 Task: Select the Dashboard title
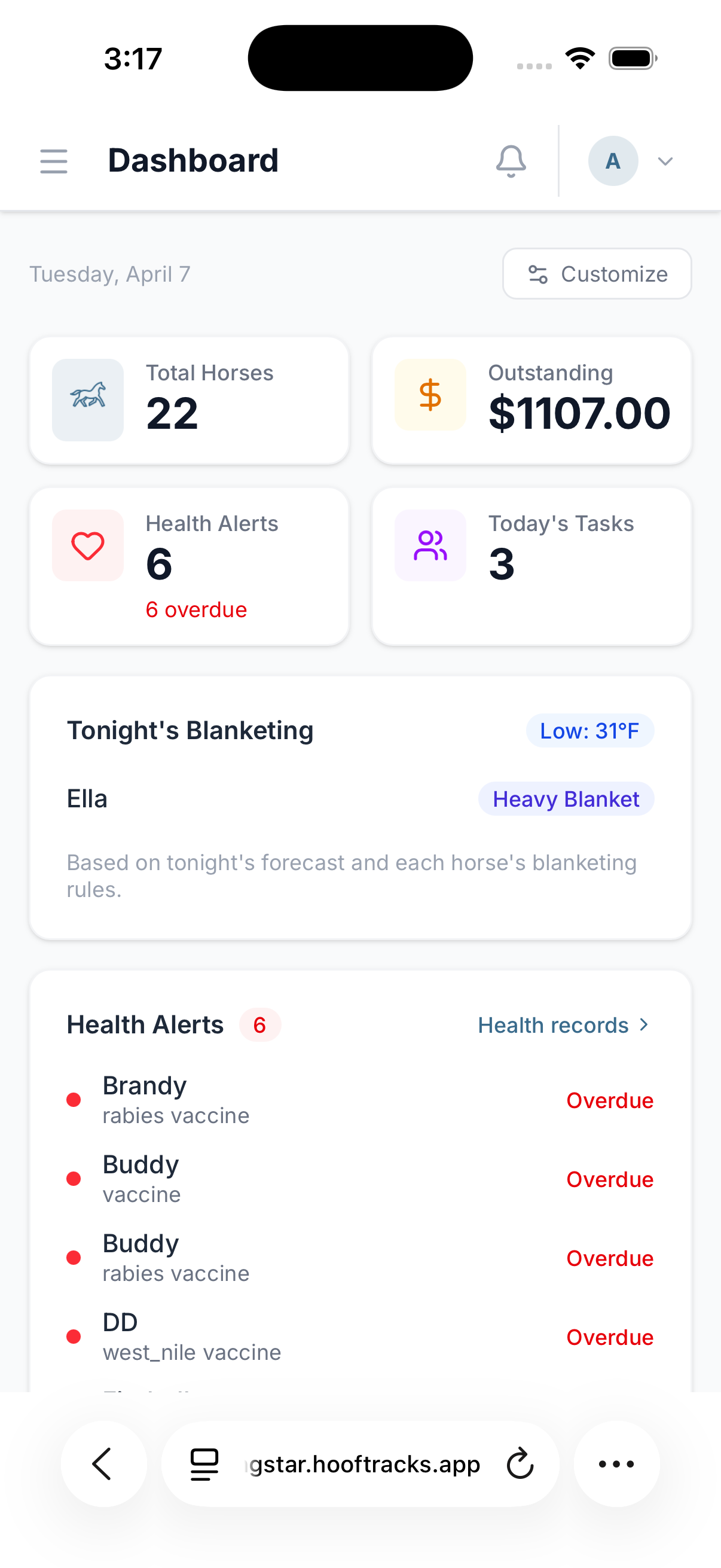point(193,160)
